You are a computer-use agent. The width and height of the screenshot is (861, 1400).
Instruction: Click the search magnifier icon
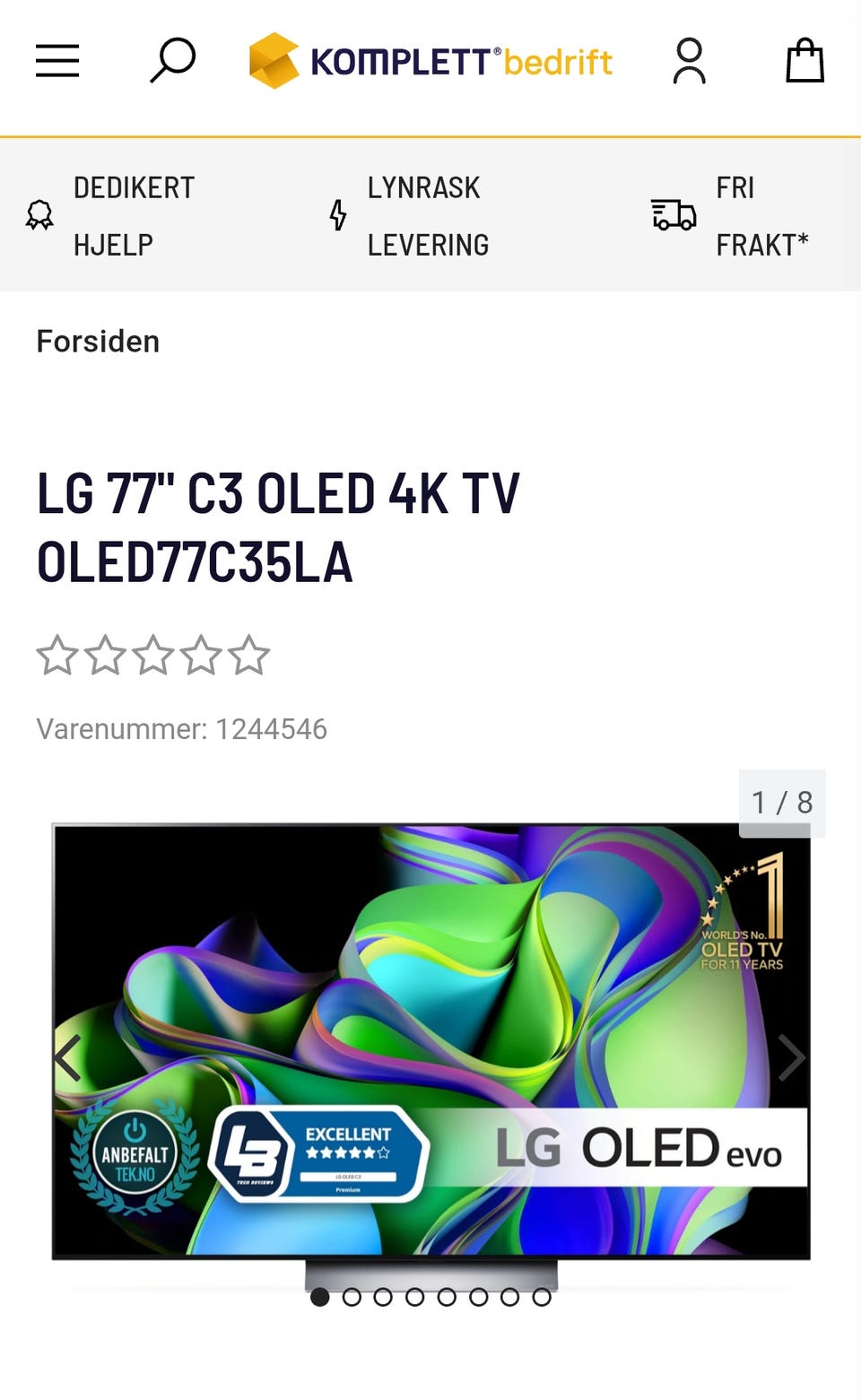pos(170,60)
